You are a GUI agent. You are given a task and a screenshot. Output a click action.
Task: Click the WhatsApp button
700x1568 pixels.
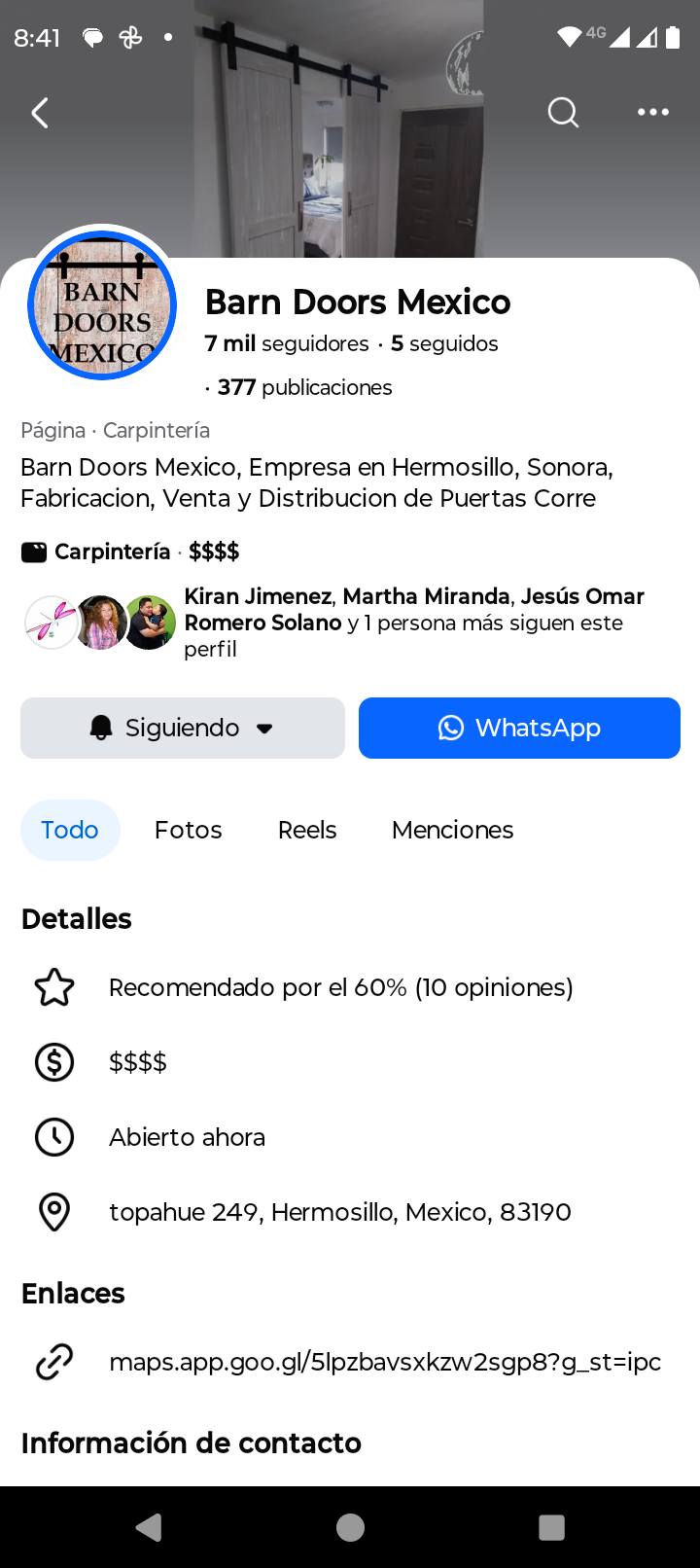coord(519,728)
